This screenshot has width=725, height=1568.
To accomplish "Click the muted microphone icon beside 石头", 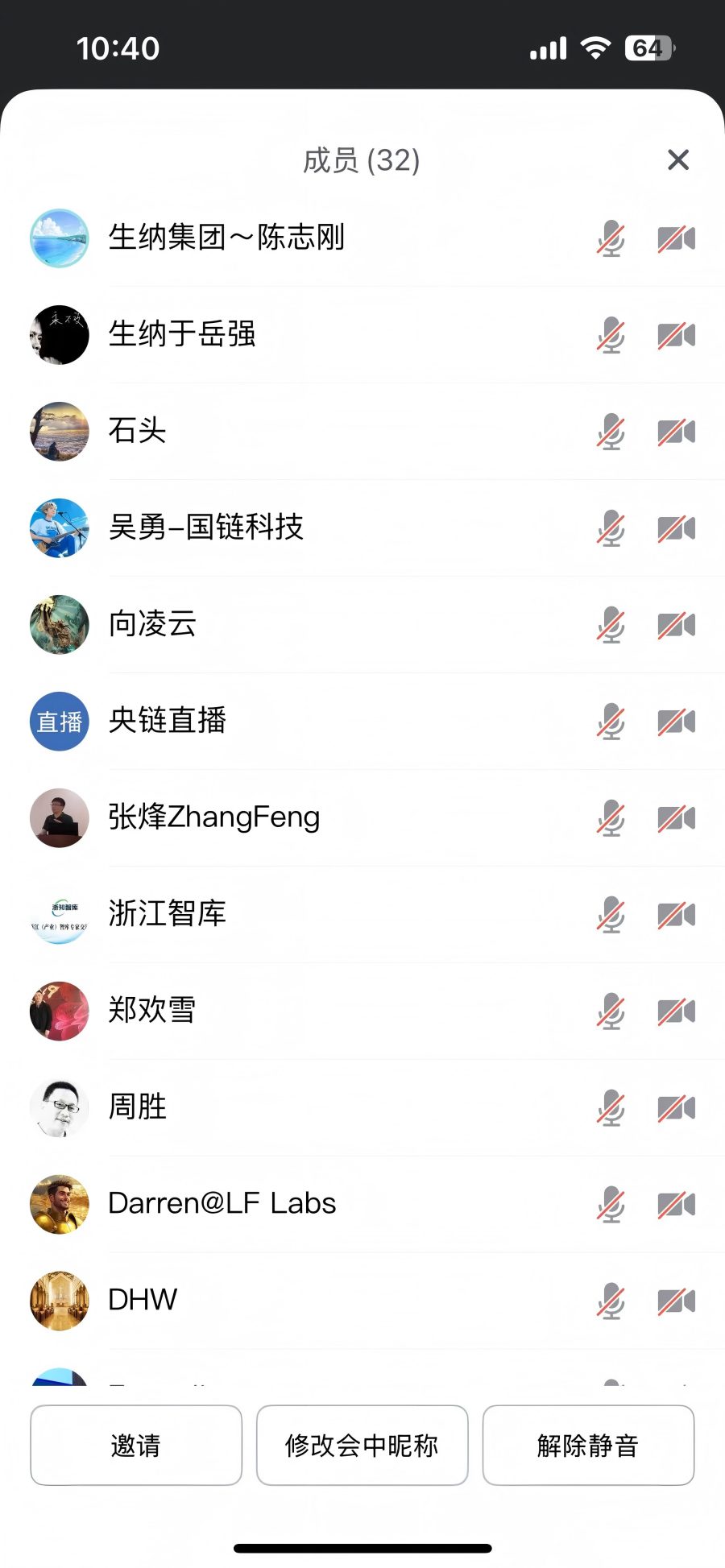I will click(610, 432).
